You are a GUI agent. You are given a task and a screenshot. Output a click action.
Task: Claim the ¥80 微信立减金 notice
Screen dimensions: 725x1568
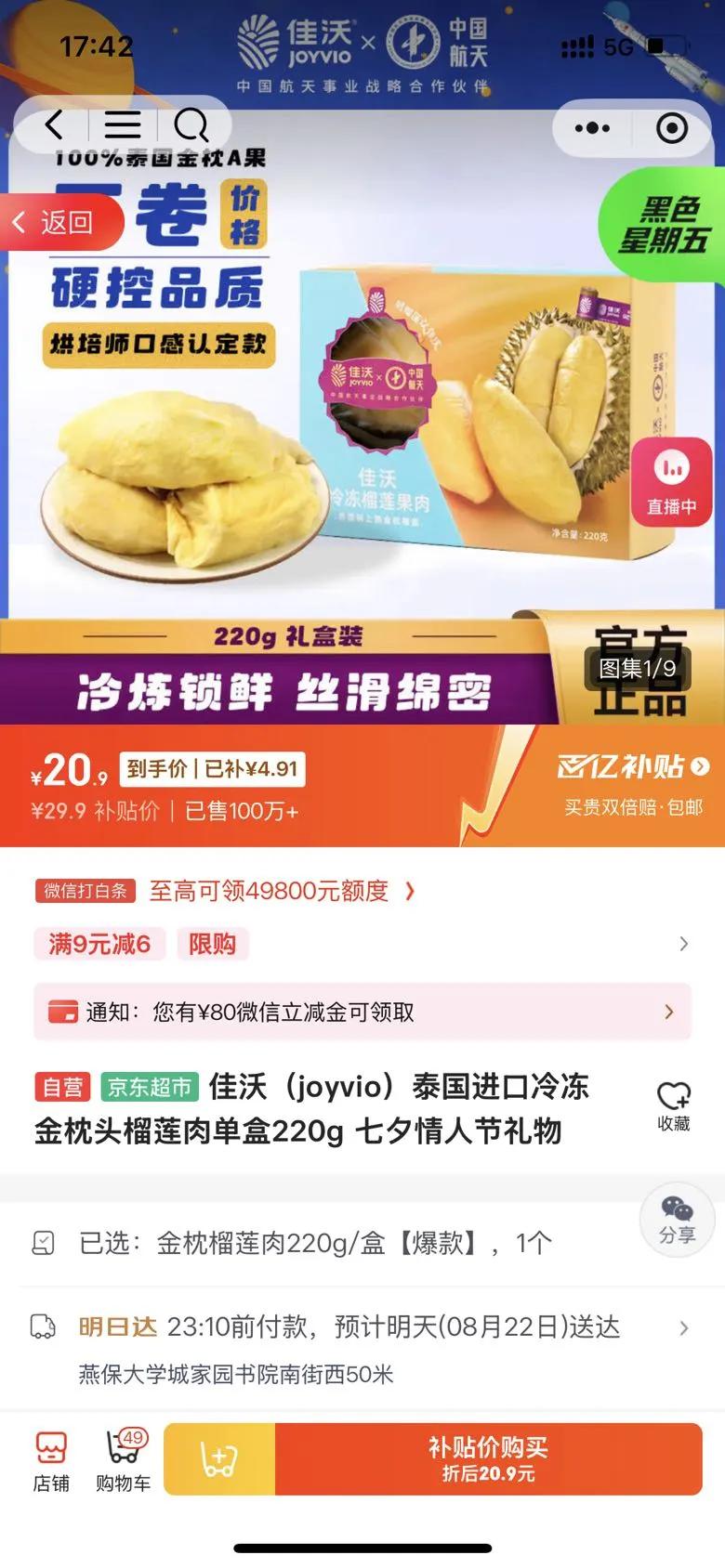[362, 1012]
